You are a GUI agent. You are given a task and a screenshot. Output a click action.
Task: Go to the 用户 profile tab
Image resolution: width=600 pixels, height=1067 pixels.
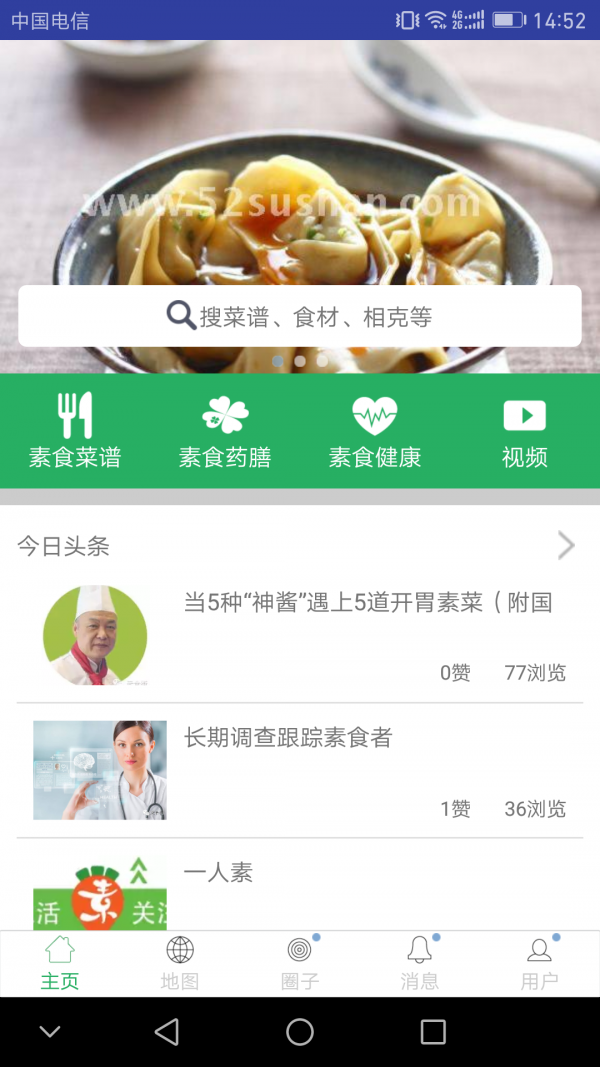[539, 964]
